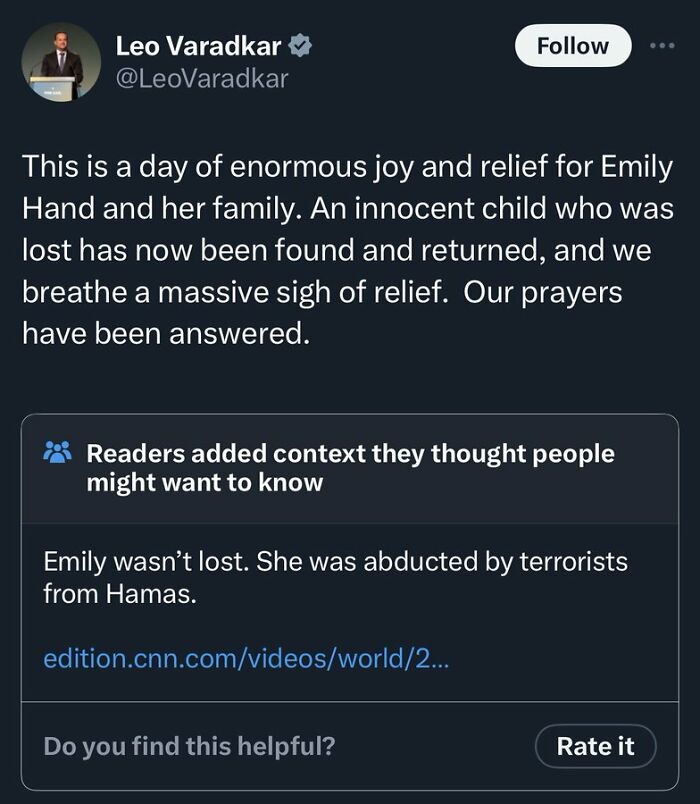Open the edition.cnn.com source link

click(x=246, y=659)
